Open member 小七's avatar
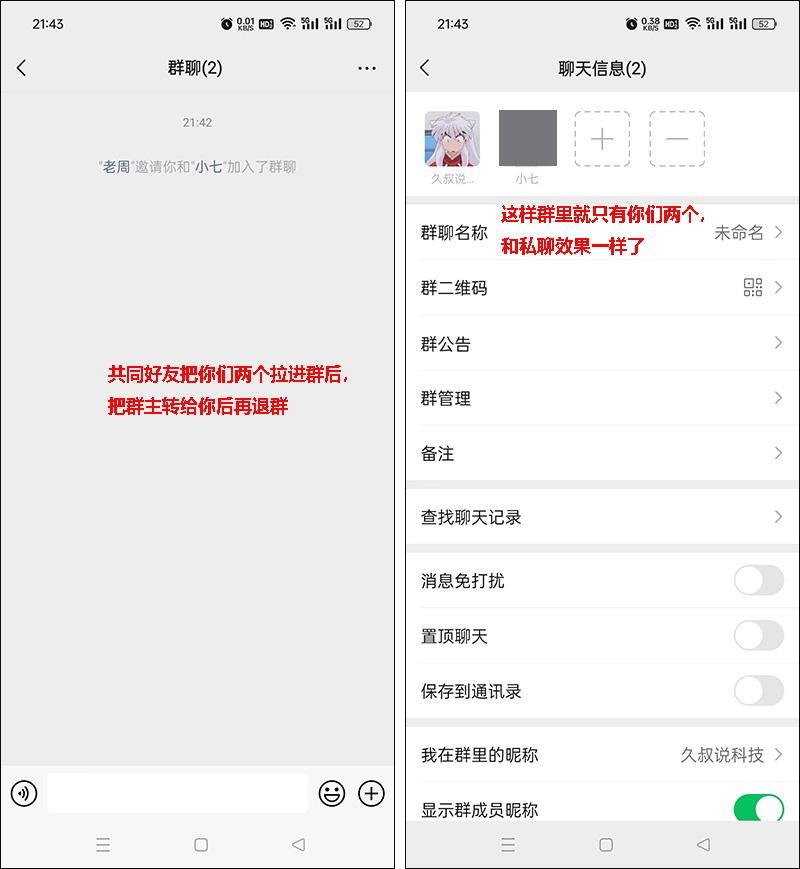Image resolution: width=800 pixels, height=869 pixels. pos(527,139)
